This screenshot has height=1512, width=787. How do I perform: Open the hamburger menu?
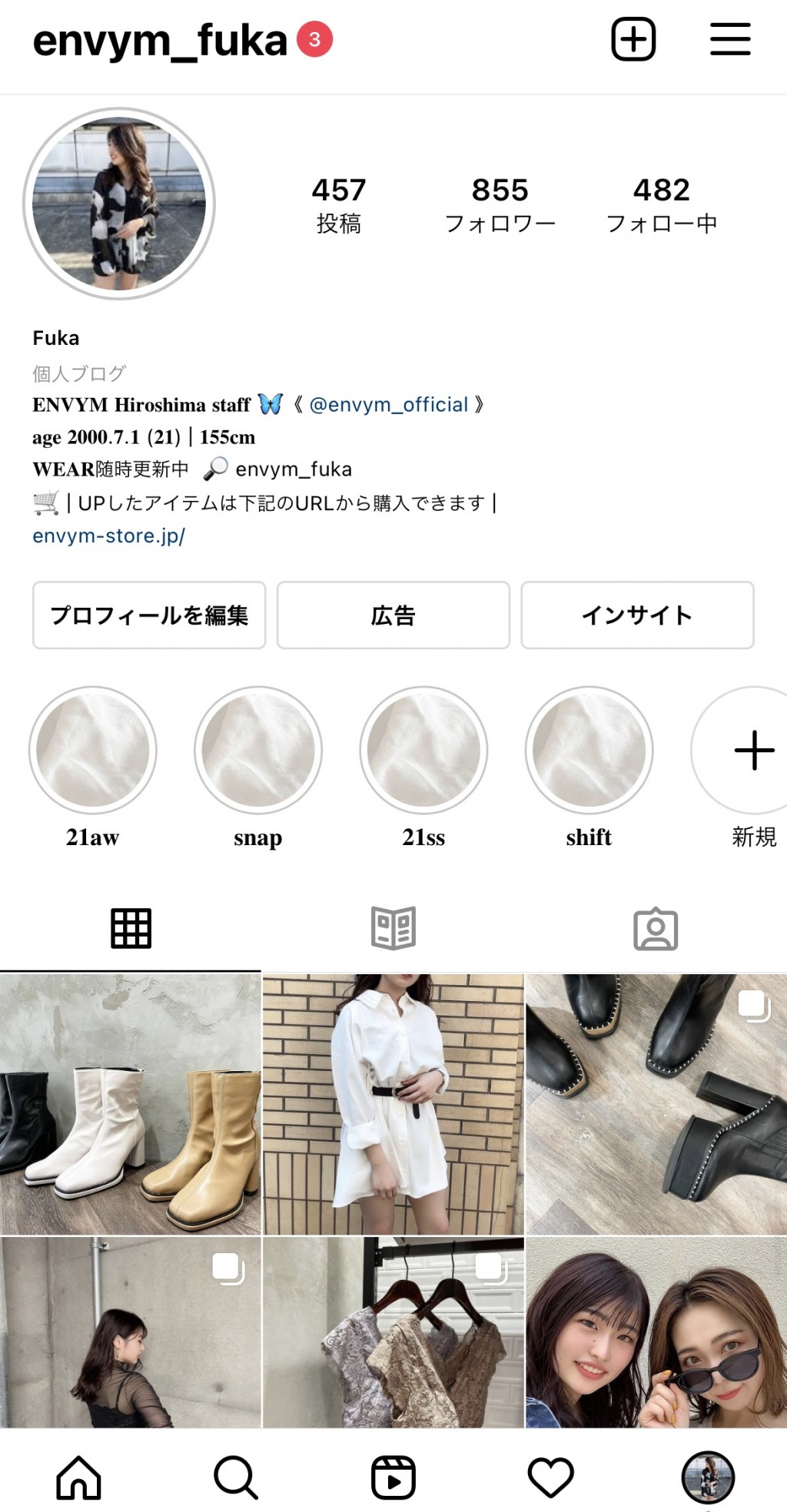pyautogui.click(x=729, y=39)
